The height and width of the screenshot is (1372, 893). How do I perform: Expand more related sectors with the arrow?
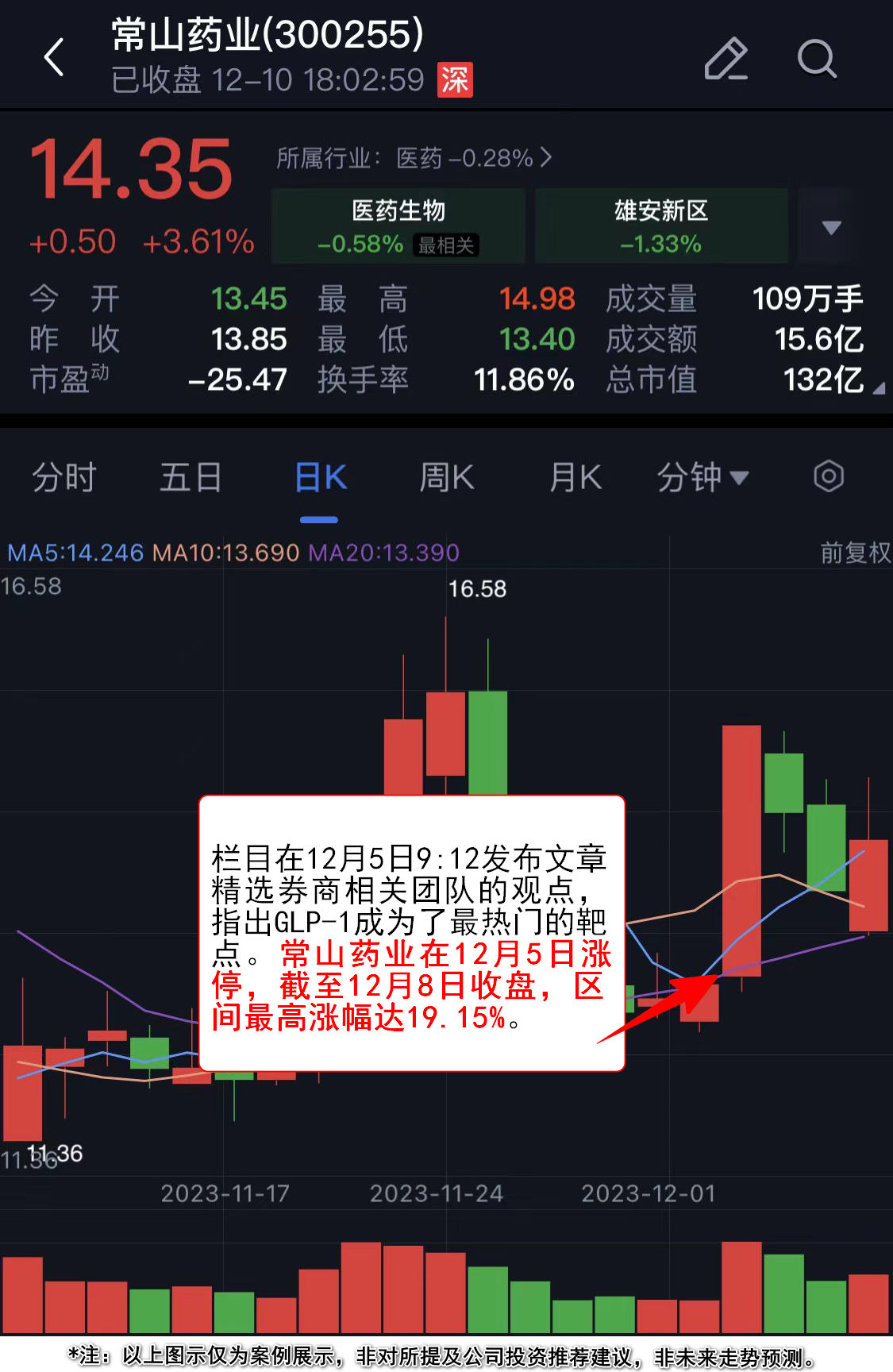pos(830,228)
